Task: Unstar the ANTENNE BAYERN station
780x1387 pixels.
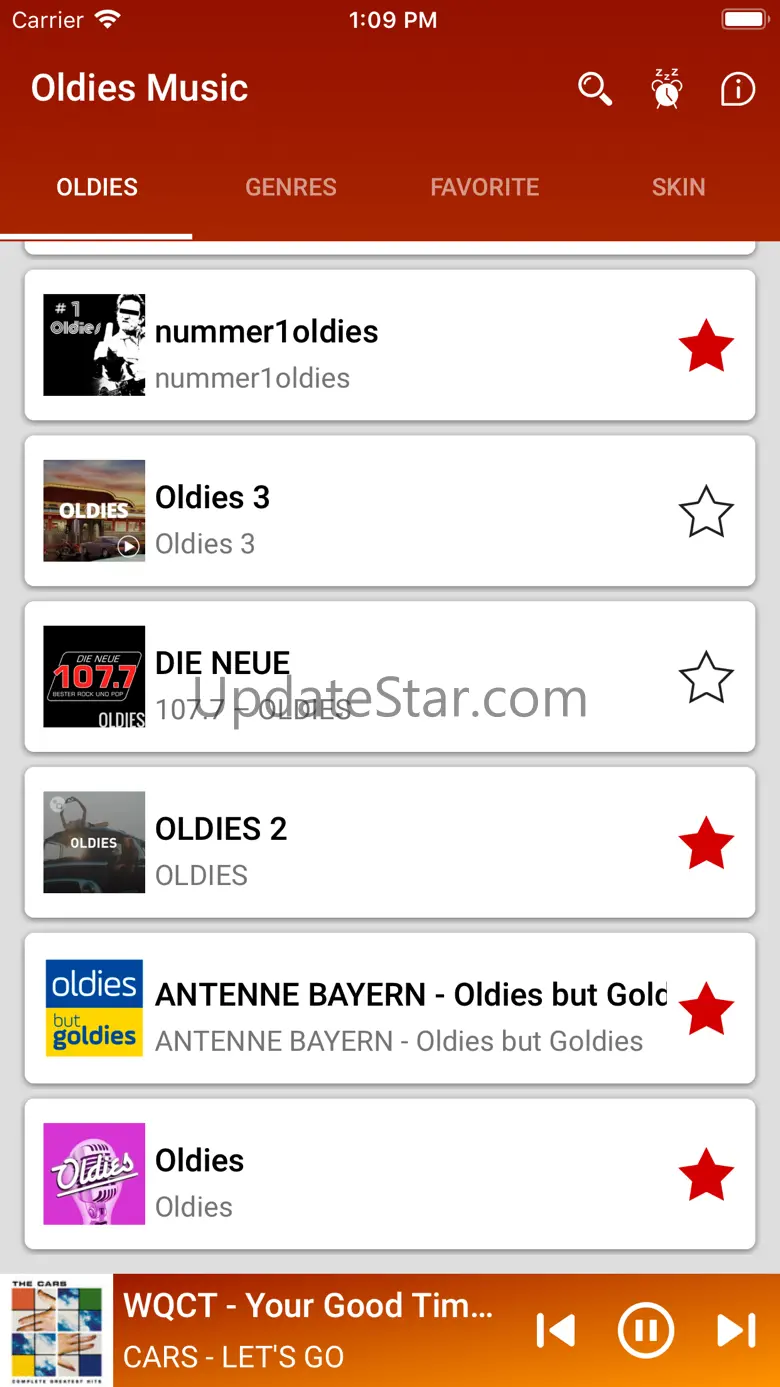Action: pyautogui.click(x=706, y=1009)
